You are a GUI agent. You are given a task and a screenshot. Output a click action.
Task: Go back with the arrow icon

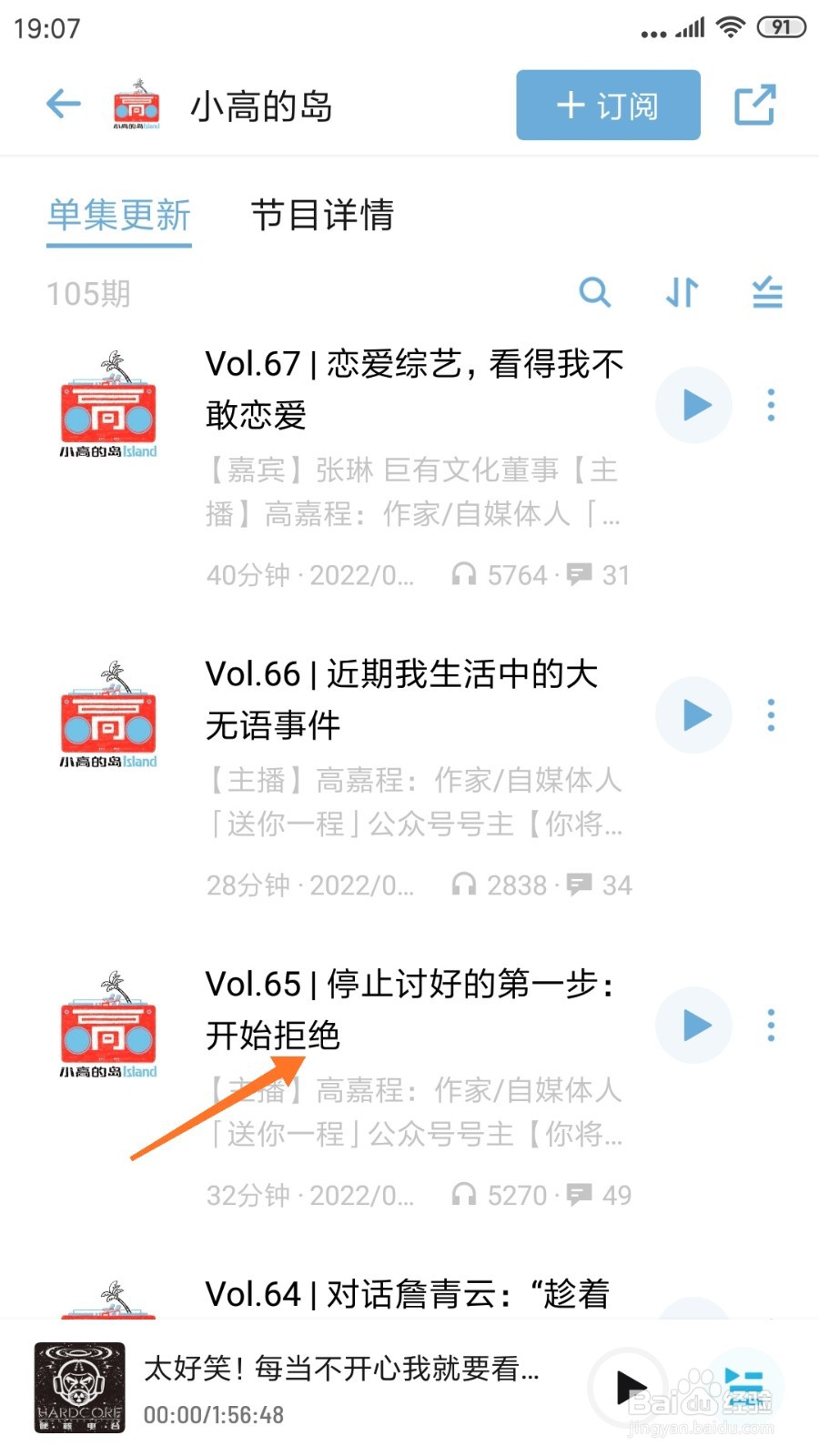pyautogui.click(x=64, y=104)
